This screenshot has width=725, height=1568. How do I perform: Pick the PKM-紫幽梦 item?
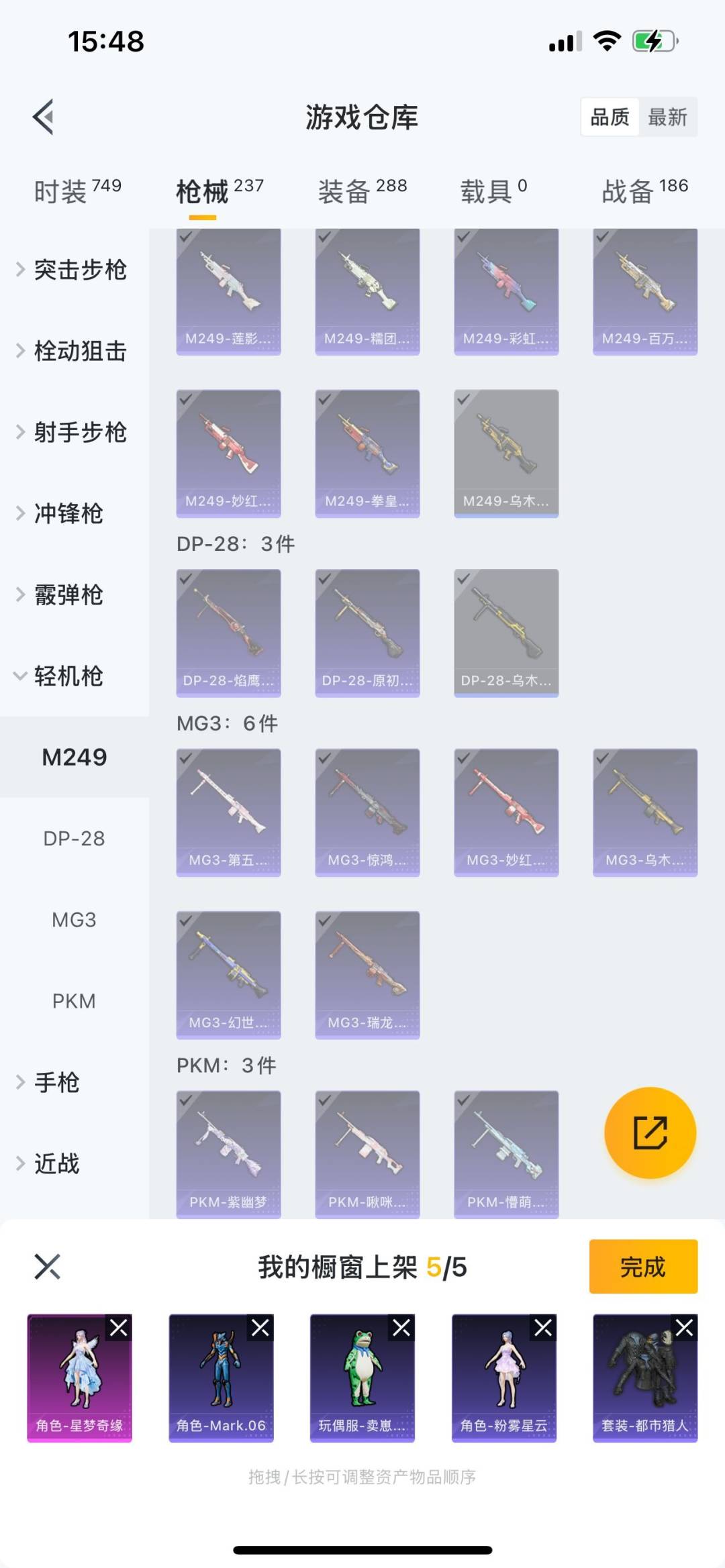click(x=228, y=1154)
